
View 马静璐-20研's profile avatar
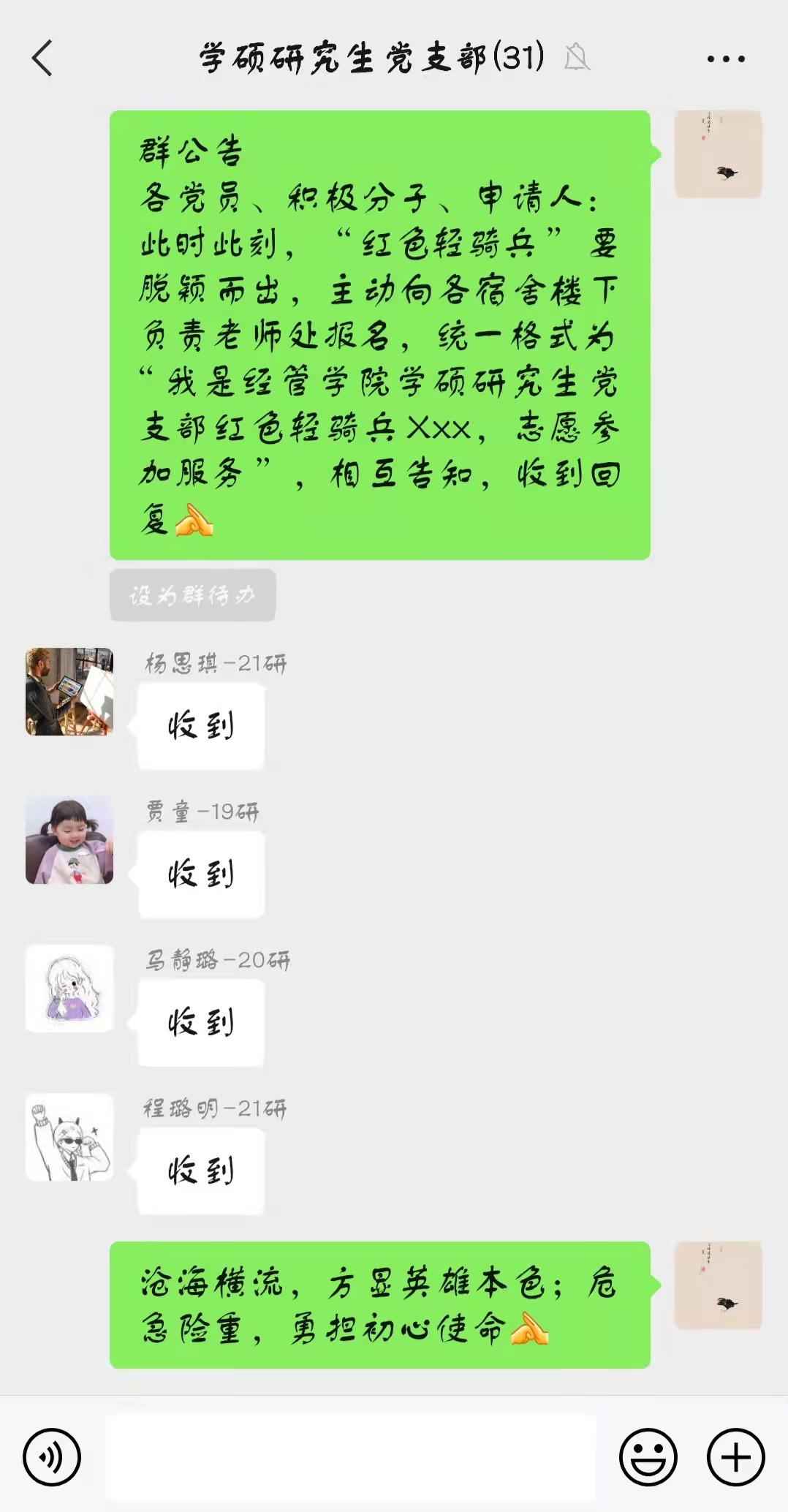coord(69,989)
